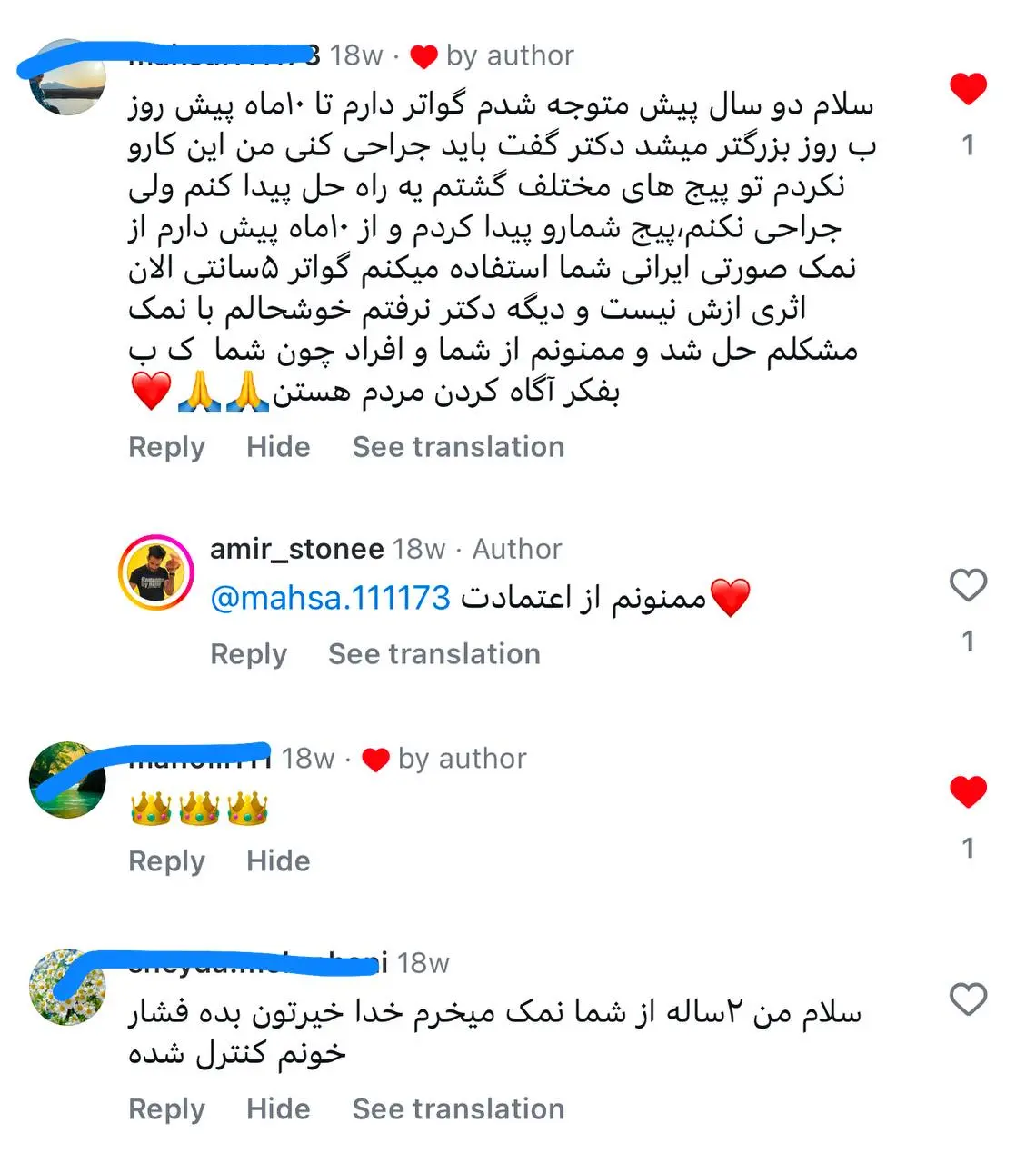
Task: Unlike the three crowns emoji comment
Action: coord(968,791)
